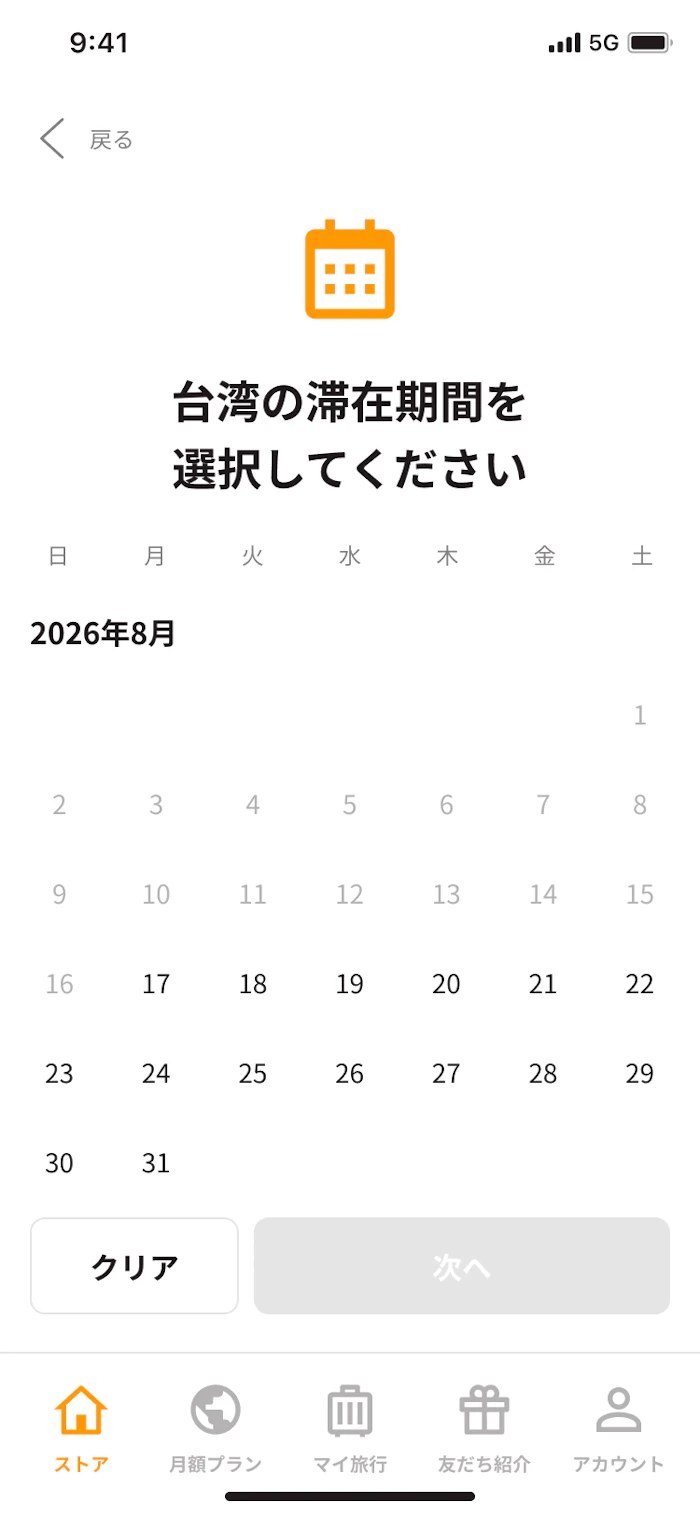Clear the selection with クリア
This screenshot has width=700, height=1516.
[x=134, y=1266]
